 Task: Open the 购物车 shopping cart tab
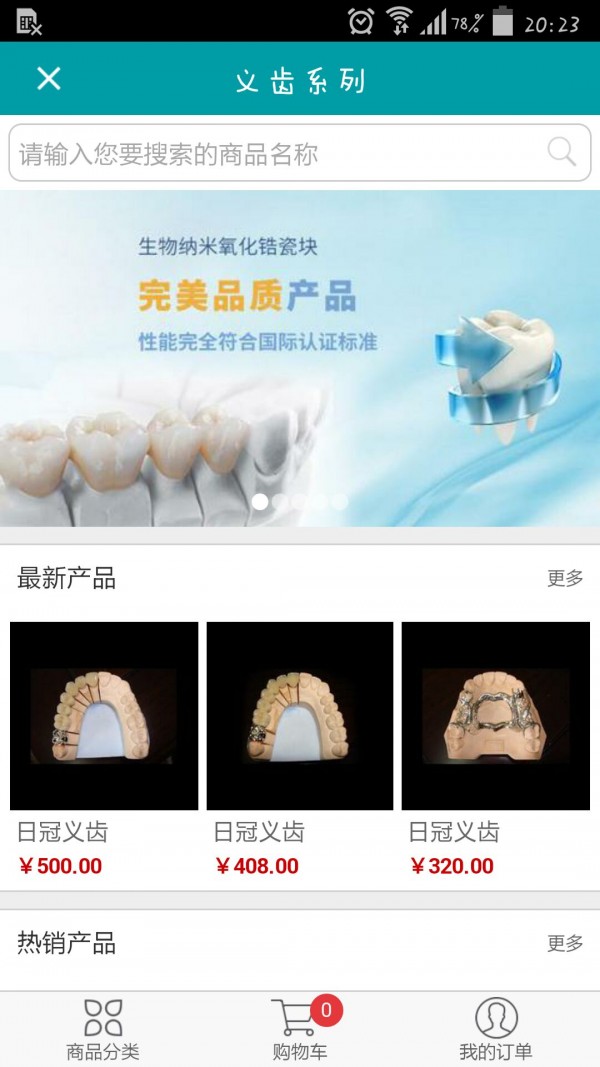(x=300, y=1029)
